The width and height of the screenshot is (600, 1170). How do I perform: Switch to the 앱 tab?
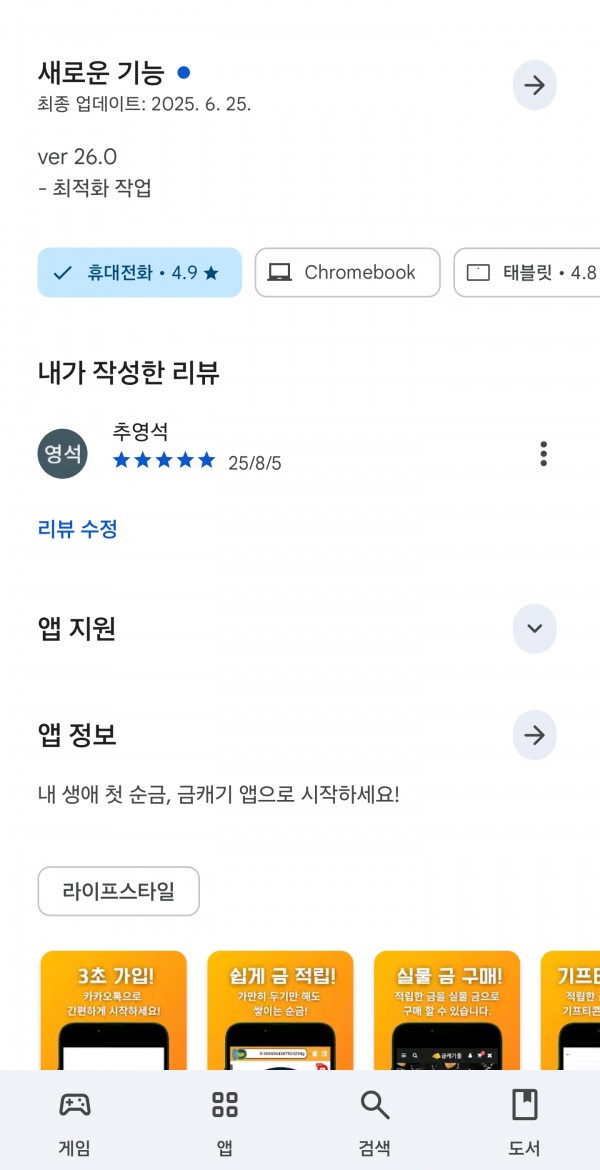coord(225,1121)
